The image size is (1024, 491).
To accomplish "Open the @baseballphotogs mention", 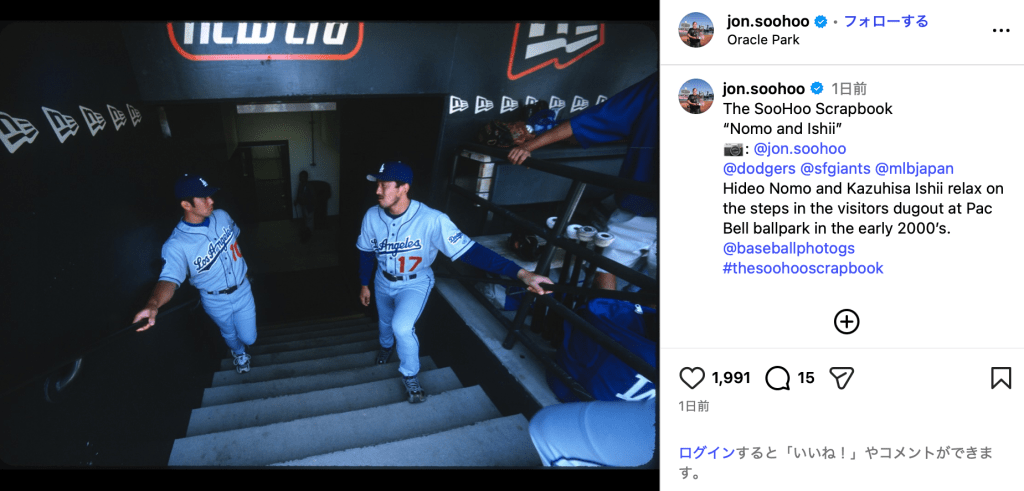I will point(789,248).
